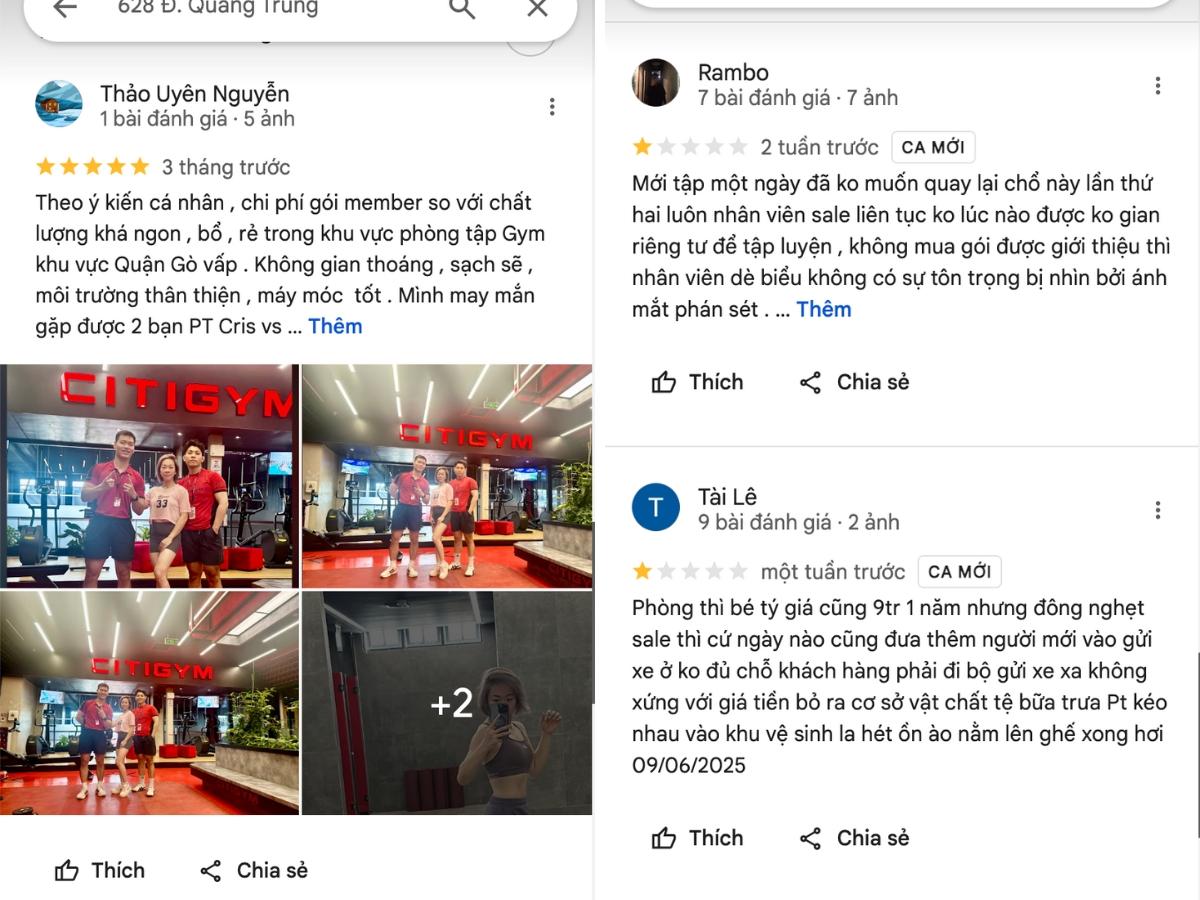View Tài Lê's reviewer profile

656,508
